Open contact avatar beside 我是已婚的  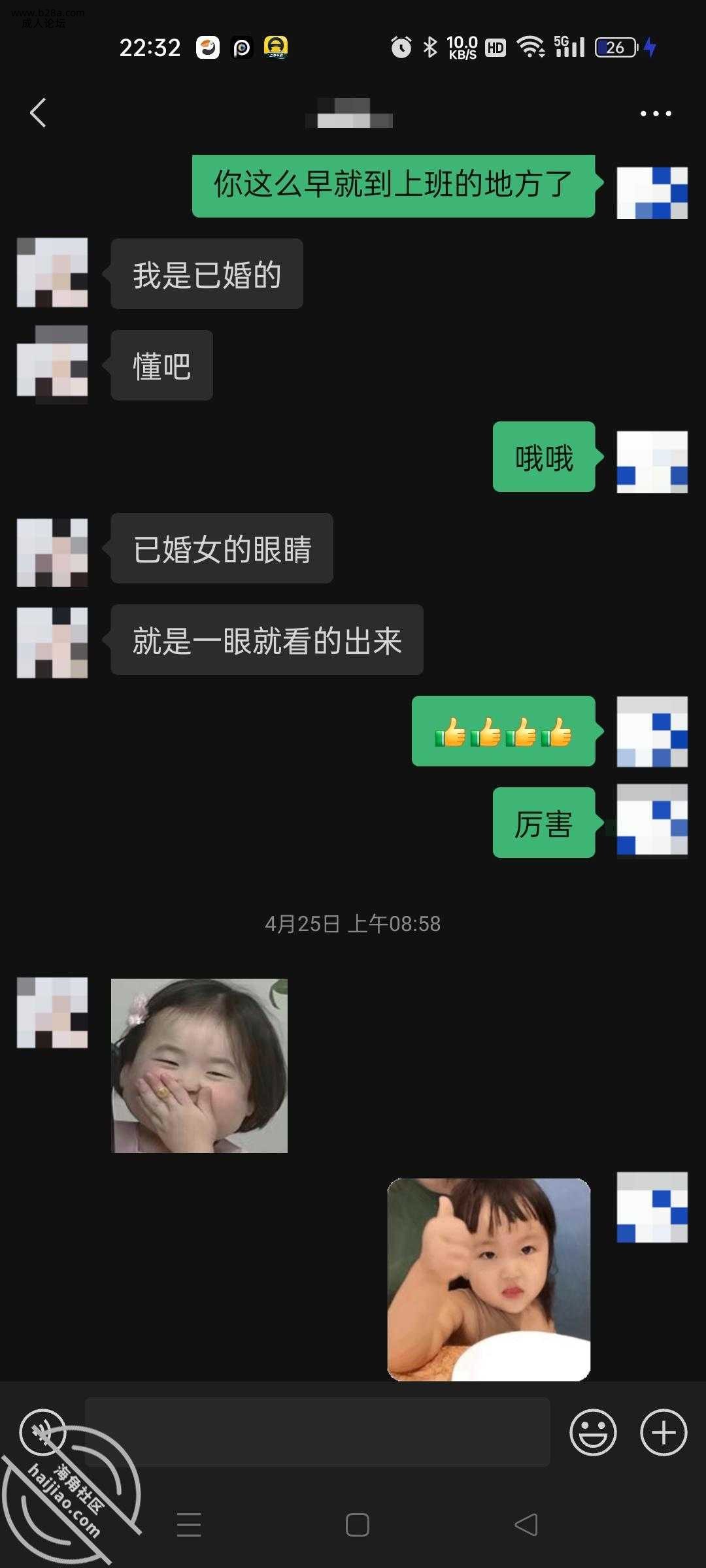coord(52,272)
